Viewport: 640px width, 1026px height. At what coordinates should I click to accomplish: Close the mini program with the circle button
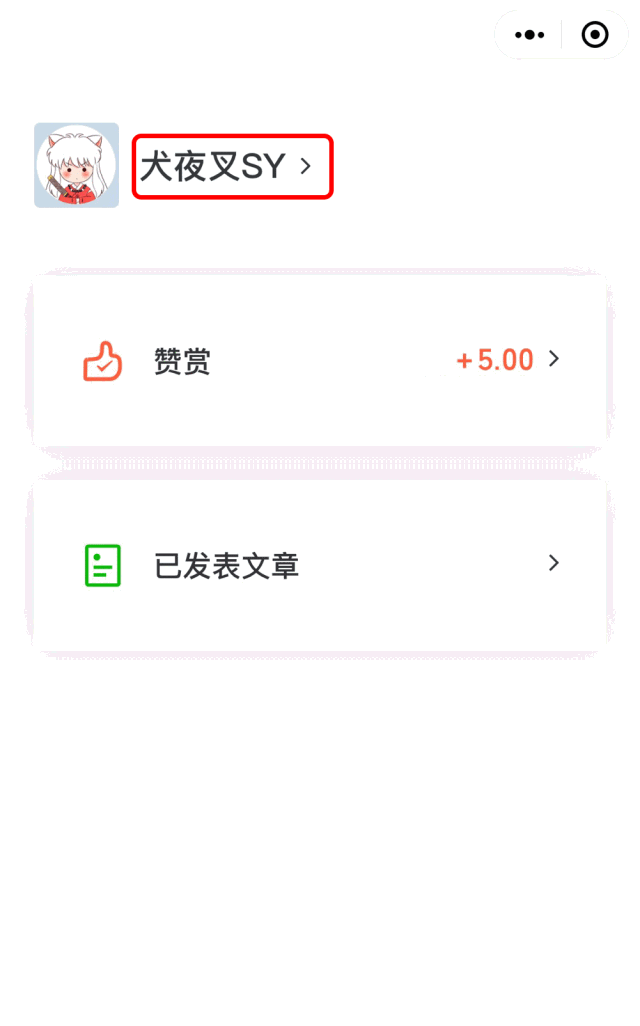click(x=595, y=35)
